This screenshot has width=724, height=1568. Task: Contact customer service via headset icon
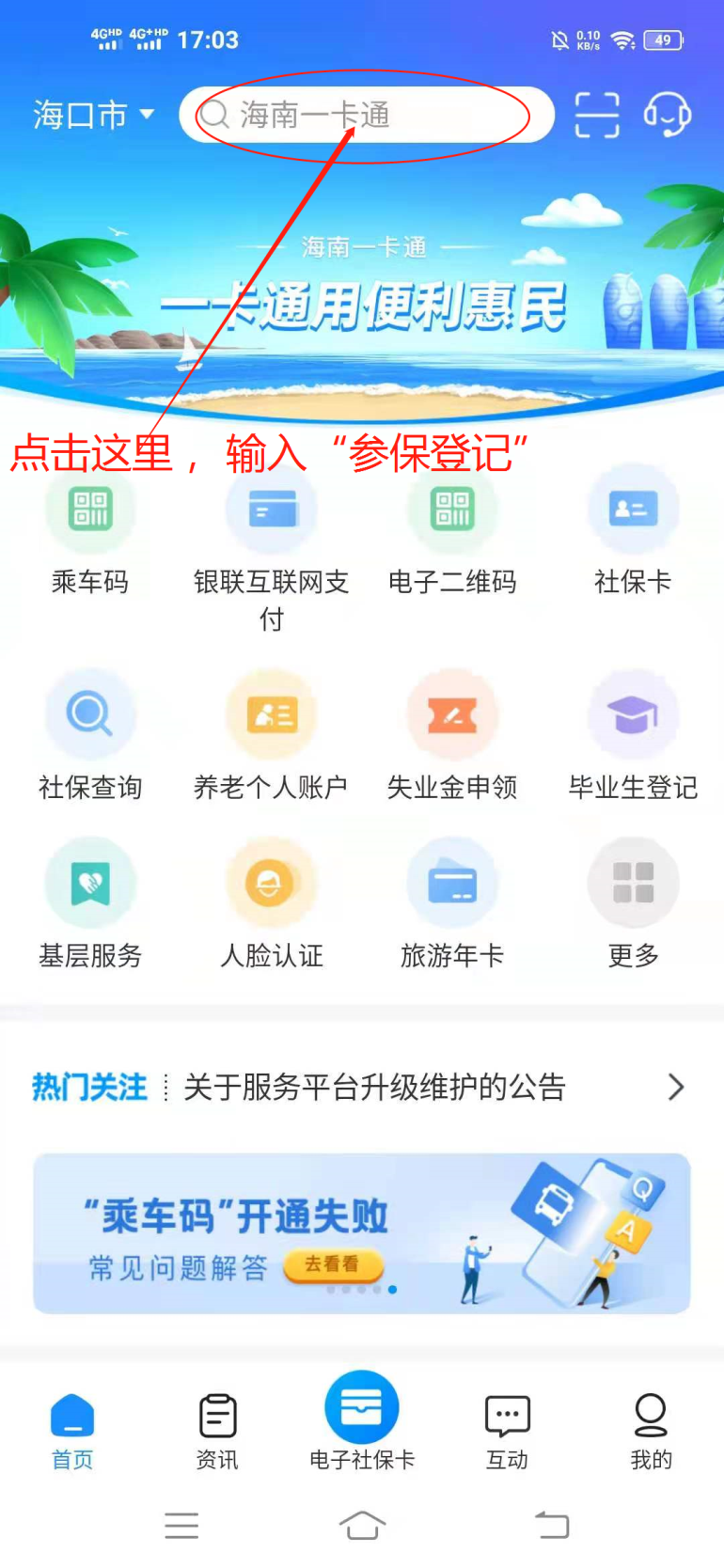667,115
